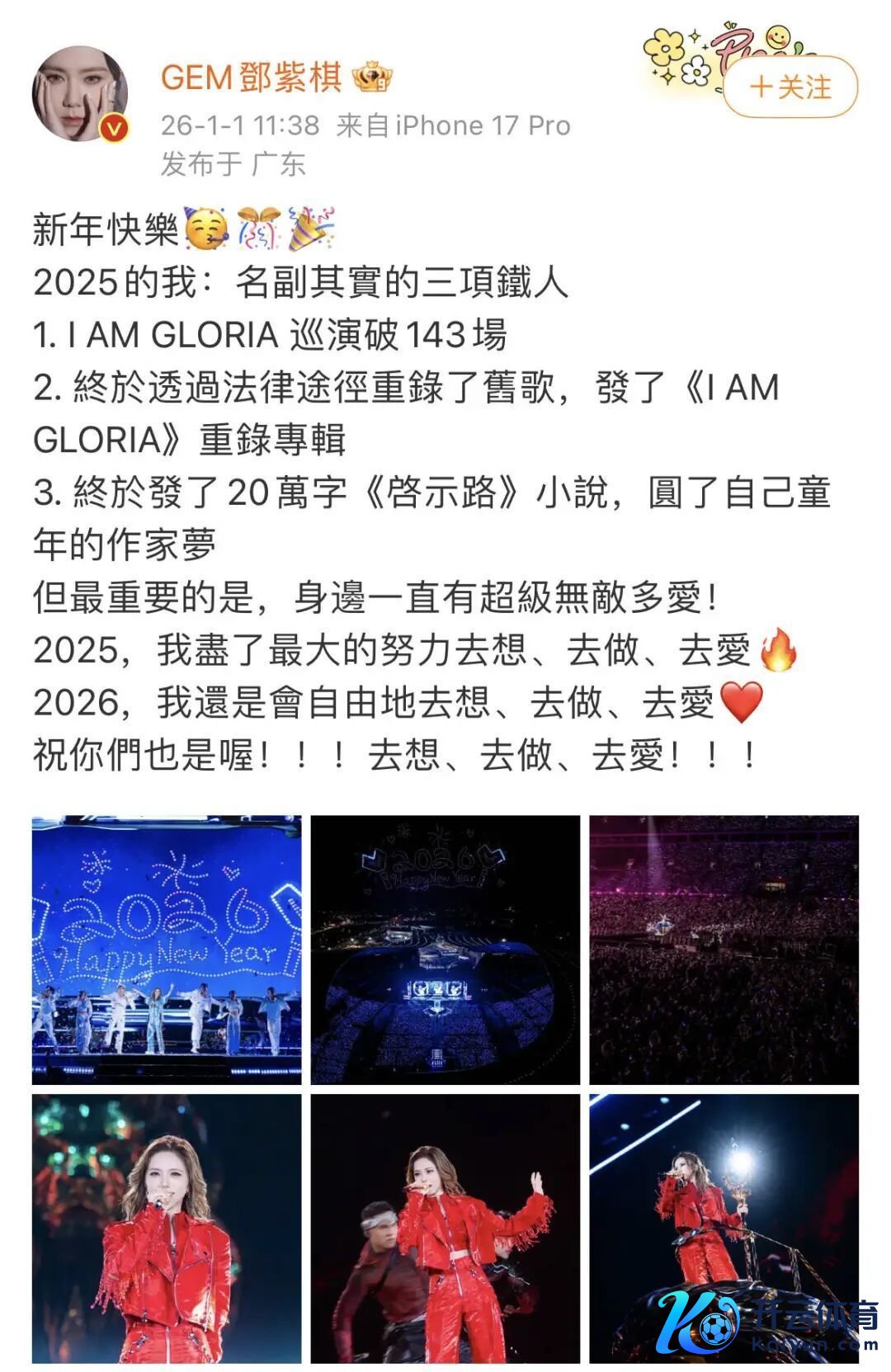Viewport: 891px width, 1372px height.
Task: Open the purple-lit crowd photo
Action: 724,949
